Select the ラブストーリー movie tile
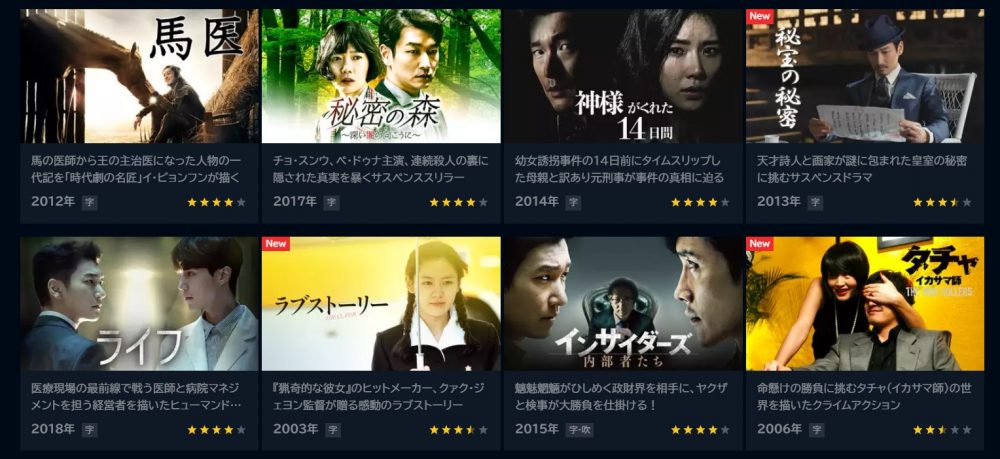The image size is (1000, 459). (x=381, y=304)
